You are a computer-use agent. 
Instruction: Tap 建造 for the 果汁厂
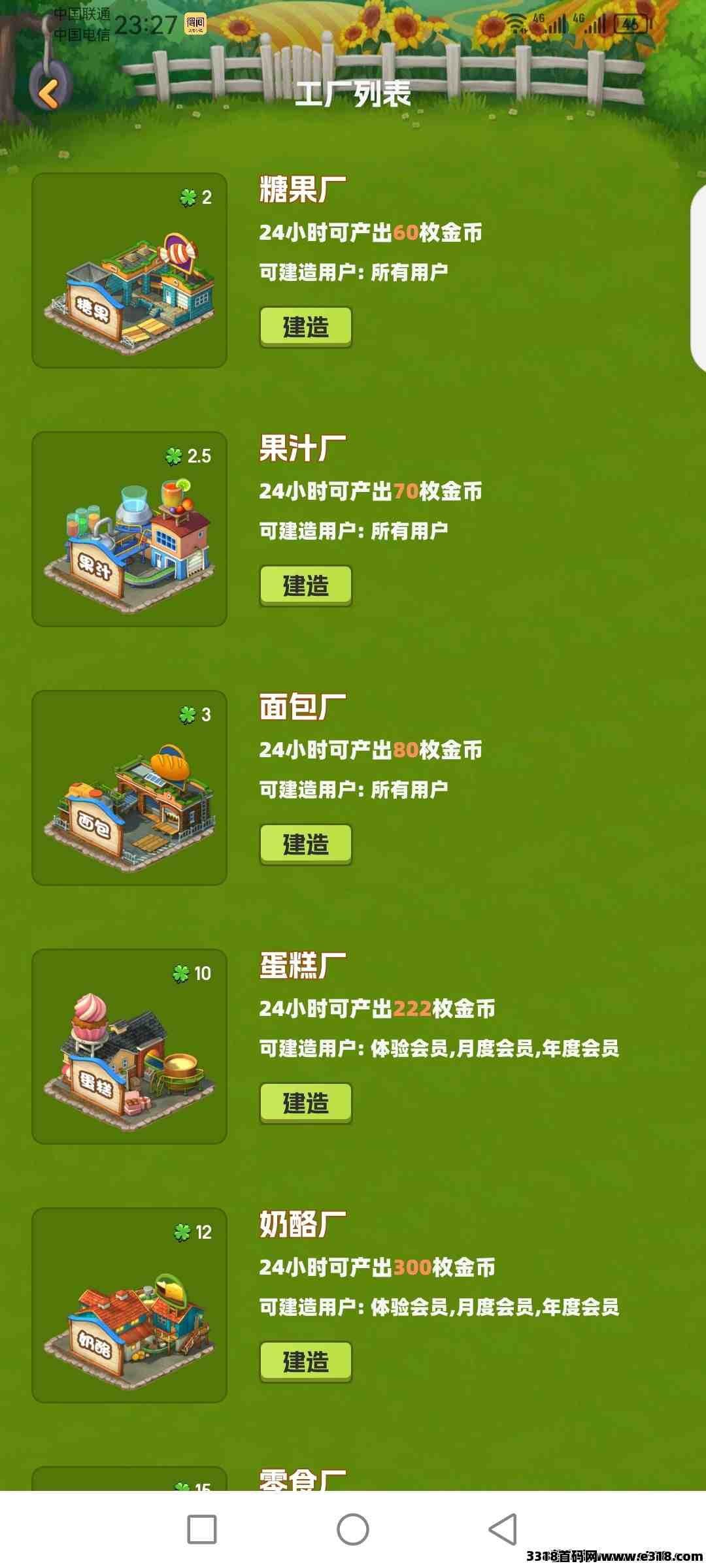tap(305, 585)
